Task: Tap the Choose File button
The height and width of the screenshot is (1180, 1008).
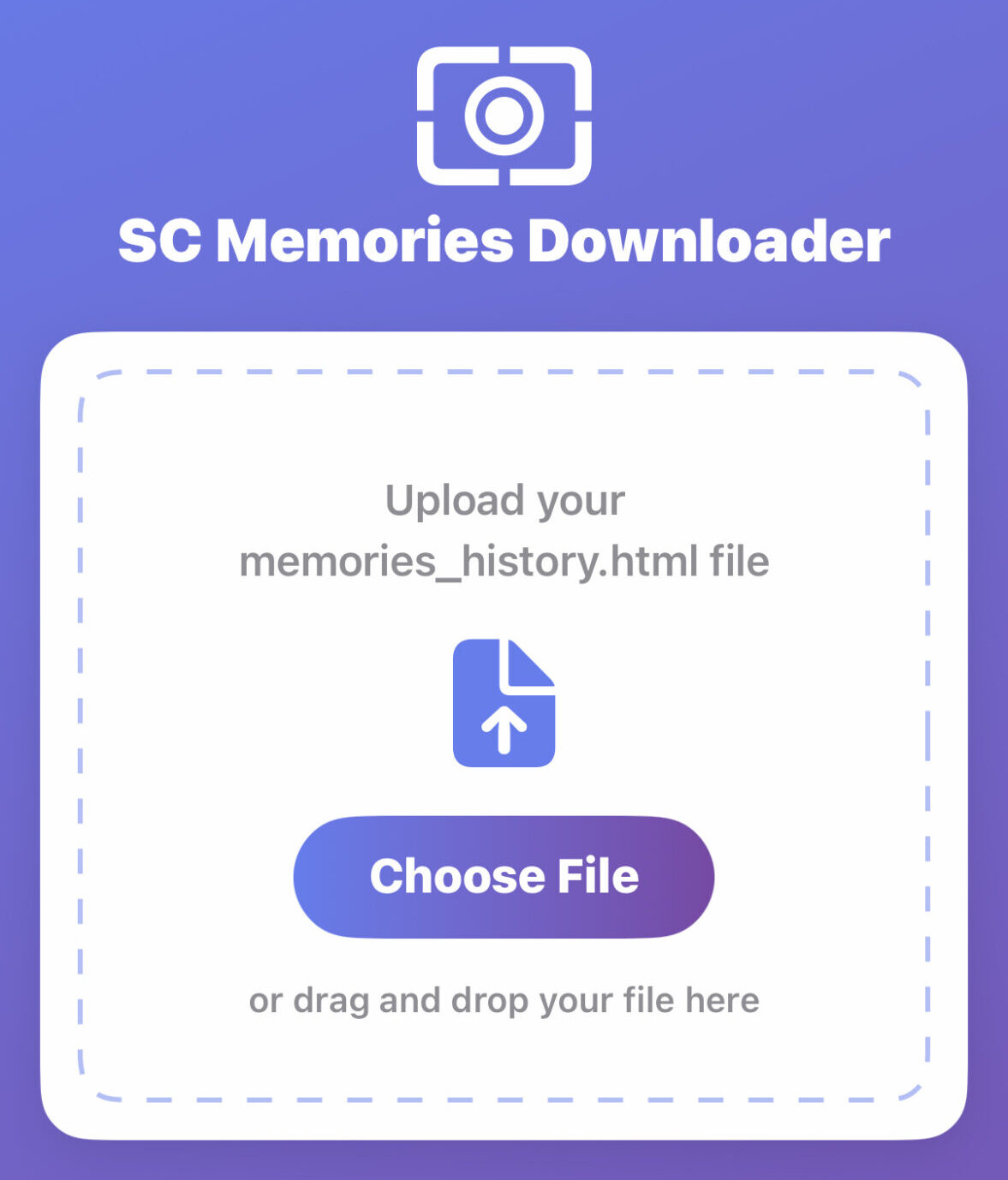Action: [504, 876]
